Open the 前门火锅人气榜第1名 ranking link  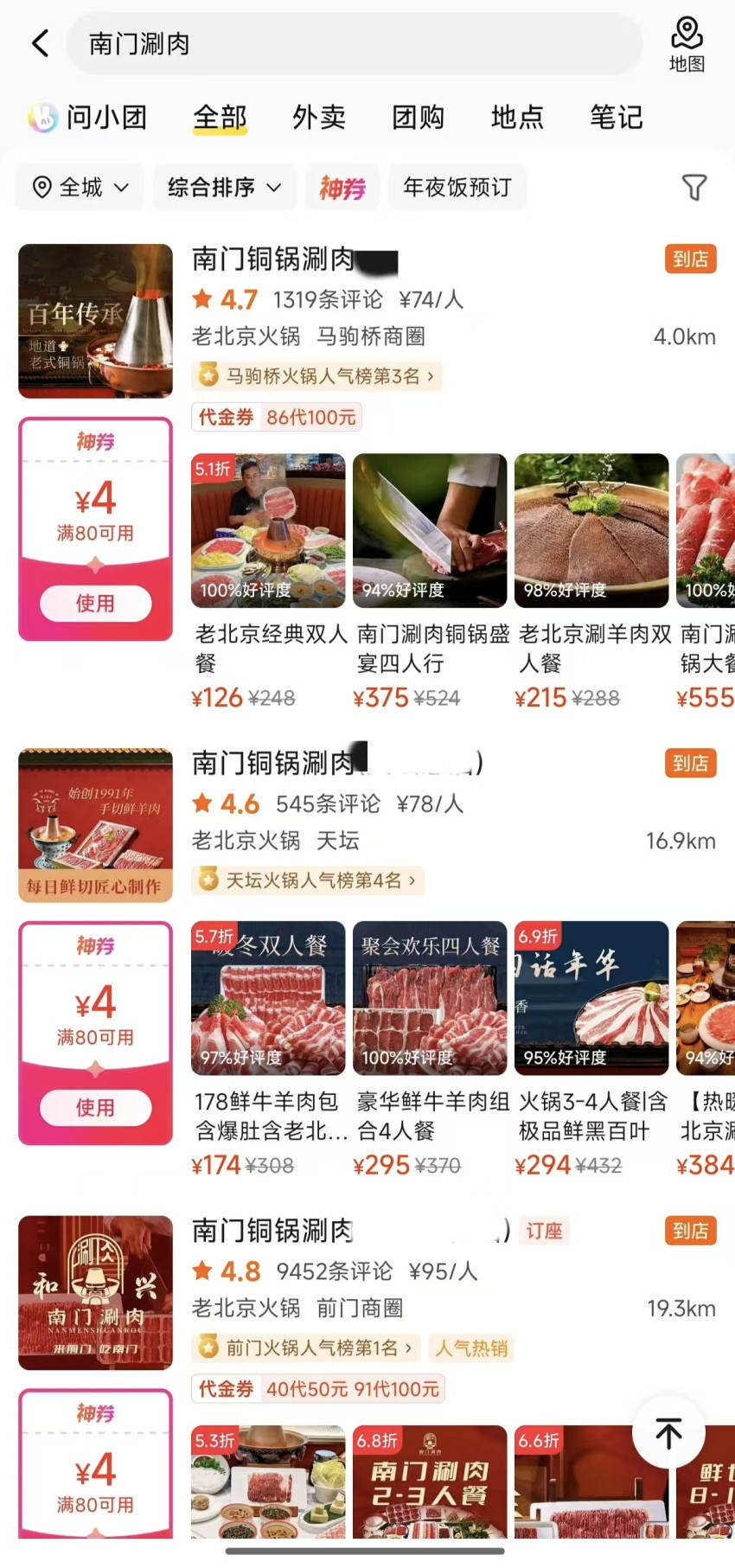click(307, 1347)
